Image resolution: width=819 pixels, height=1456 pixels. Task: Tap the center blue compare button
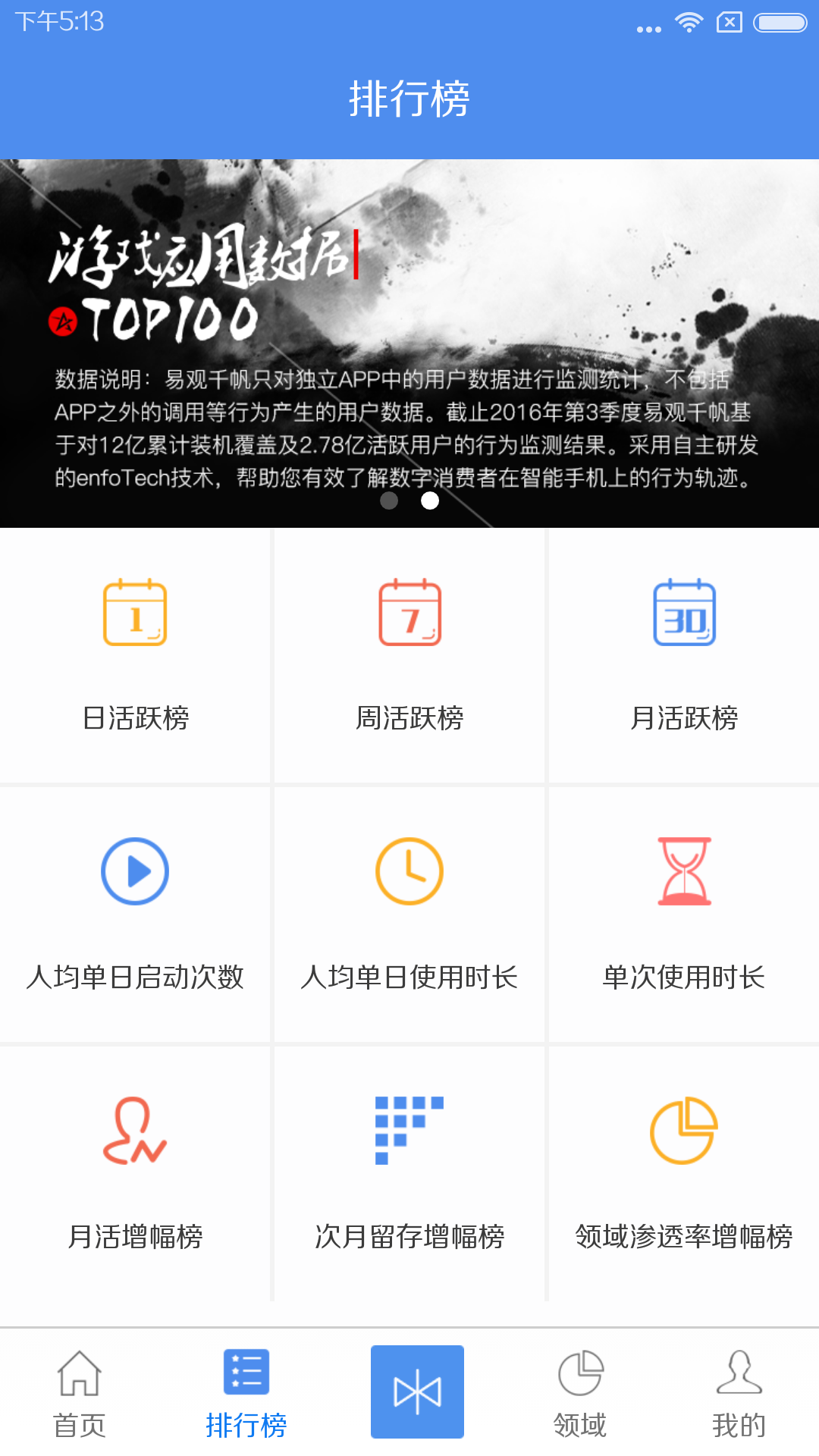[x=417, y=1392]
